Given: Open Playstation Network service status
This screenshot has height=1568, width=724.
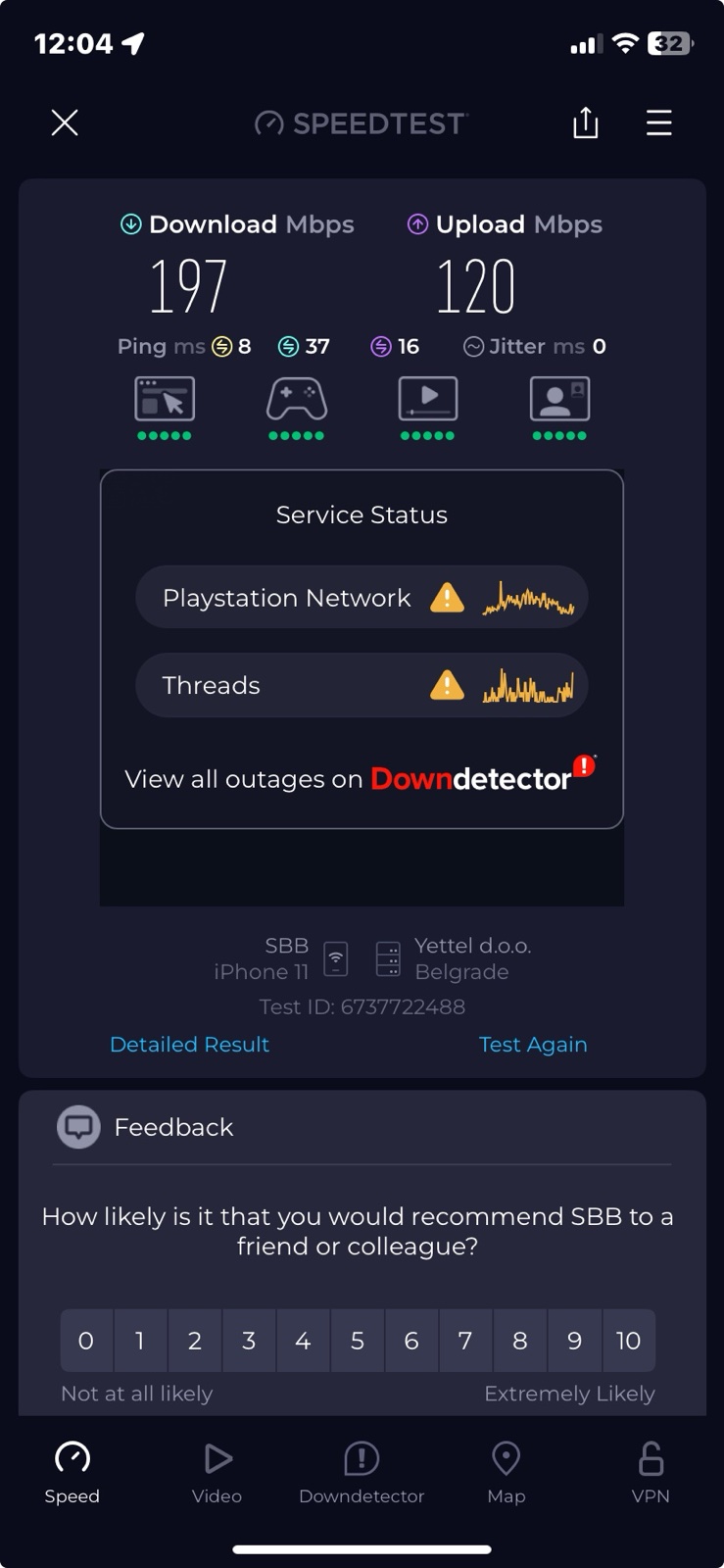Looking at the screenshot, I should (x=362, y=597).
